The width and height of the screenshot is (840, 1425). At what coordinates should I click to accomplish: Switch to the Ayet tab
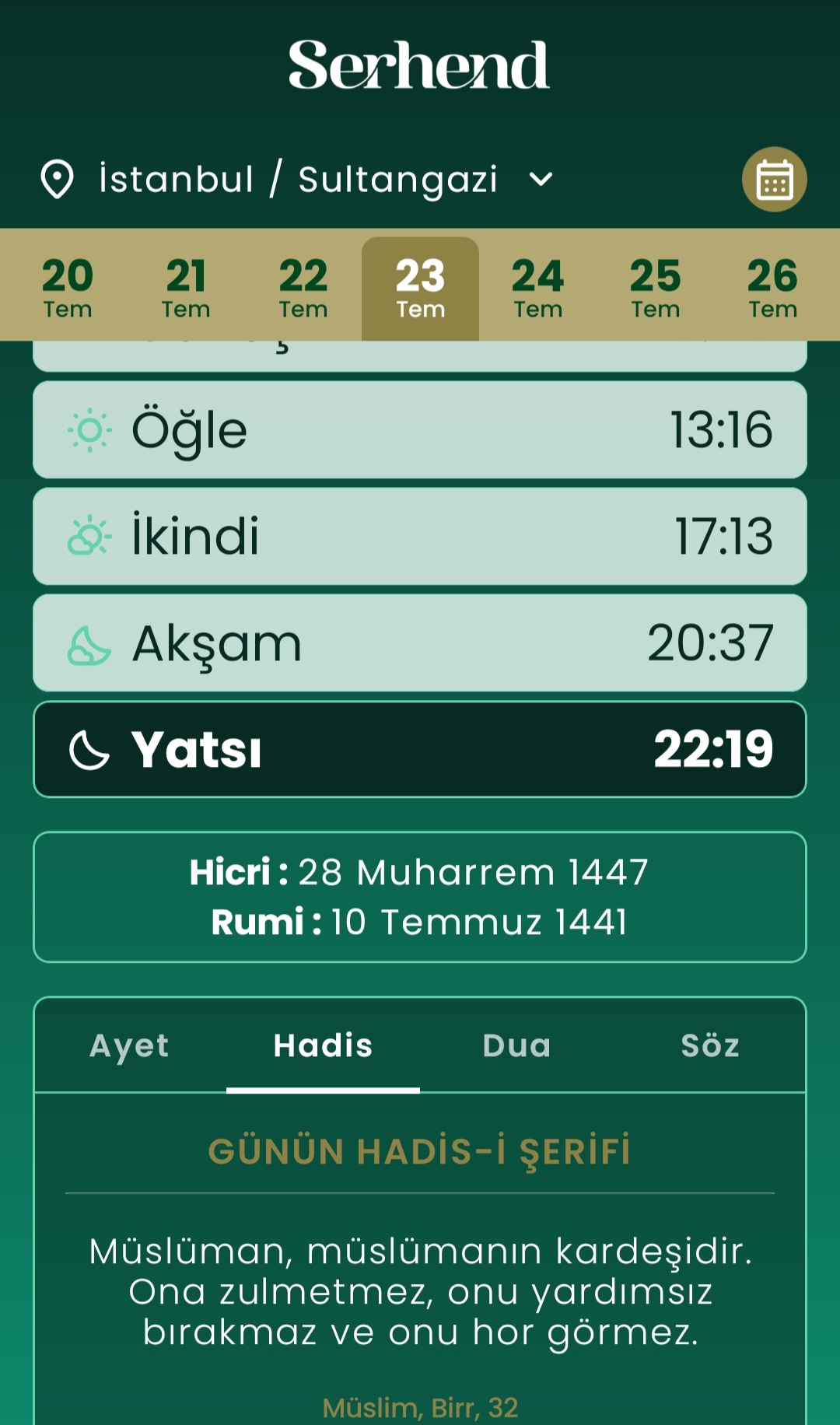(130, 1045)
